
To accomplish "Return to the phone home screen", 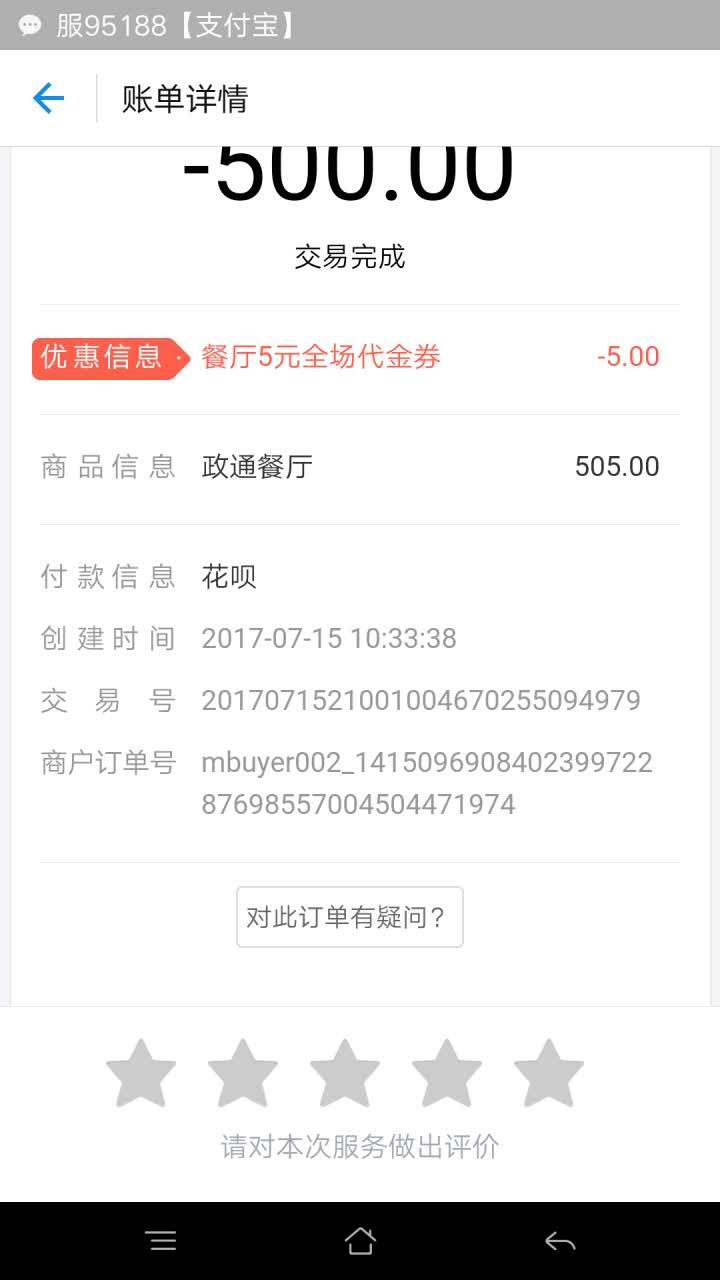I will point(360,1241).
